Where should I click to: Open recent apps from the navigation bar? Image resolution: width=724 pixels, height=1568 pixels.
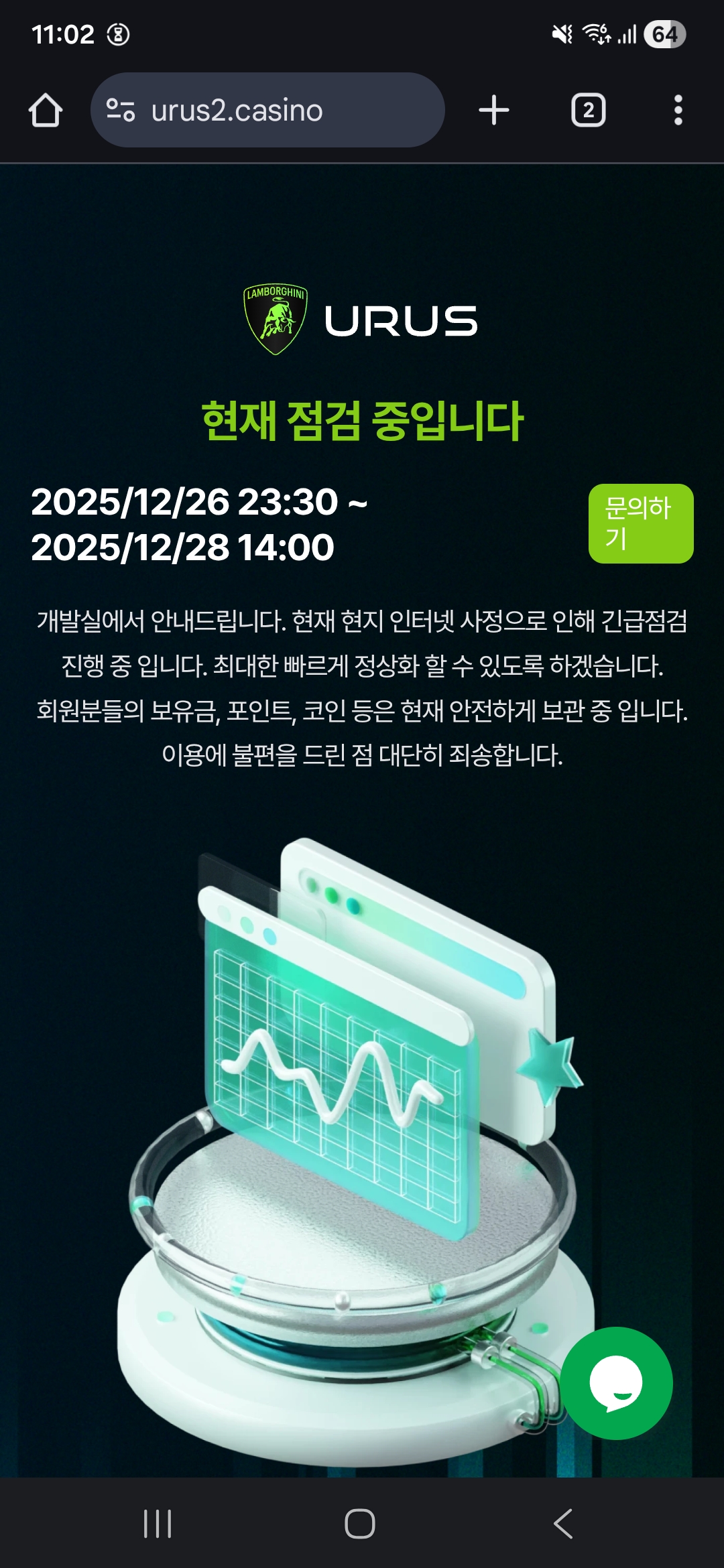coord(158,1524)
